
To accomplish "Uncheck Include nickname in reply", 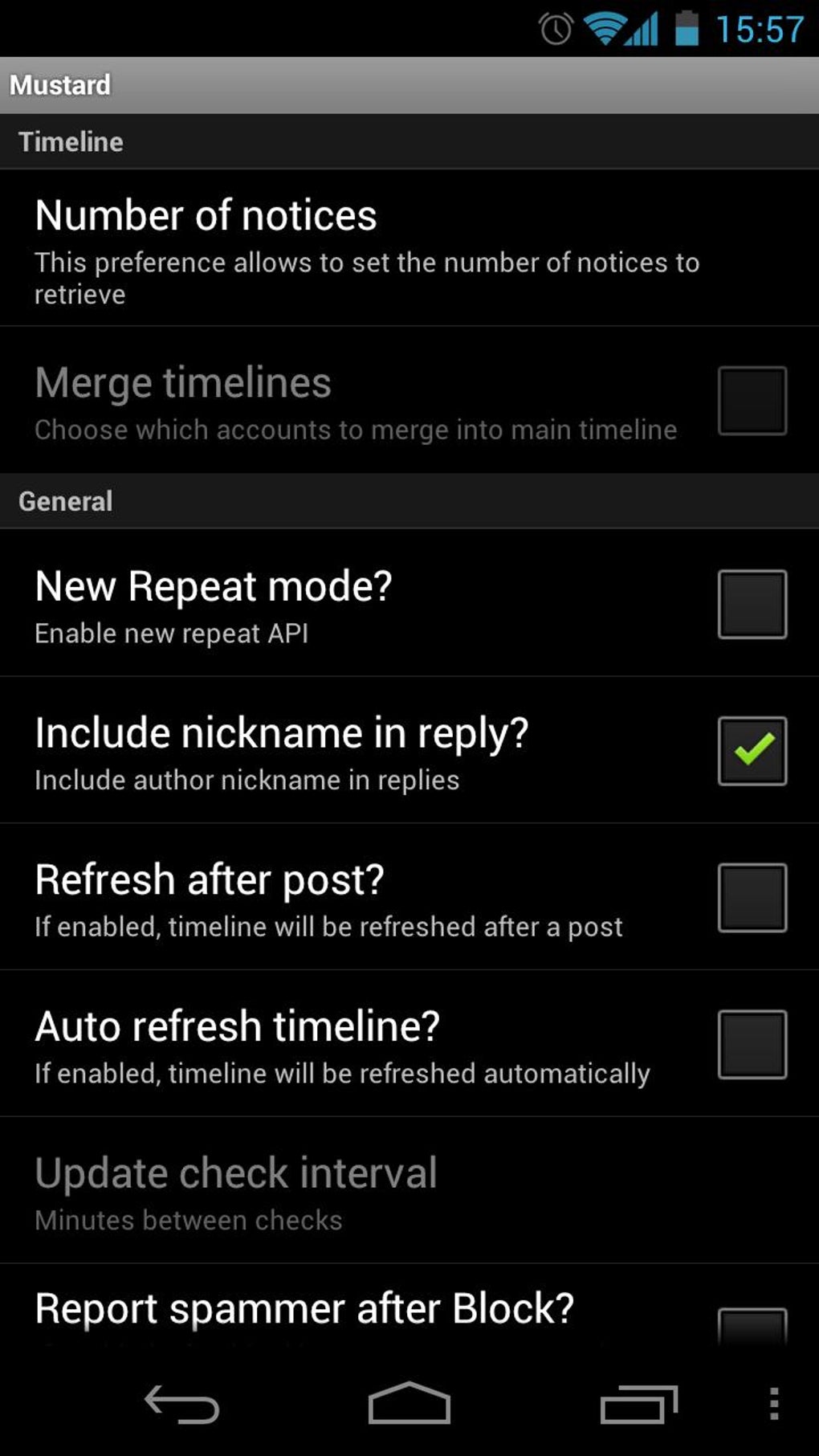I will 752,751.
